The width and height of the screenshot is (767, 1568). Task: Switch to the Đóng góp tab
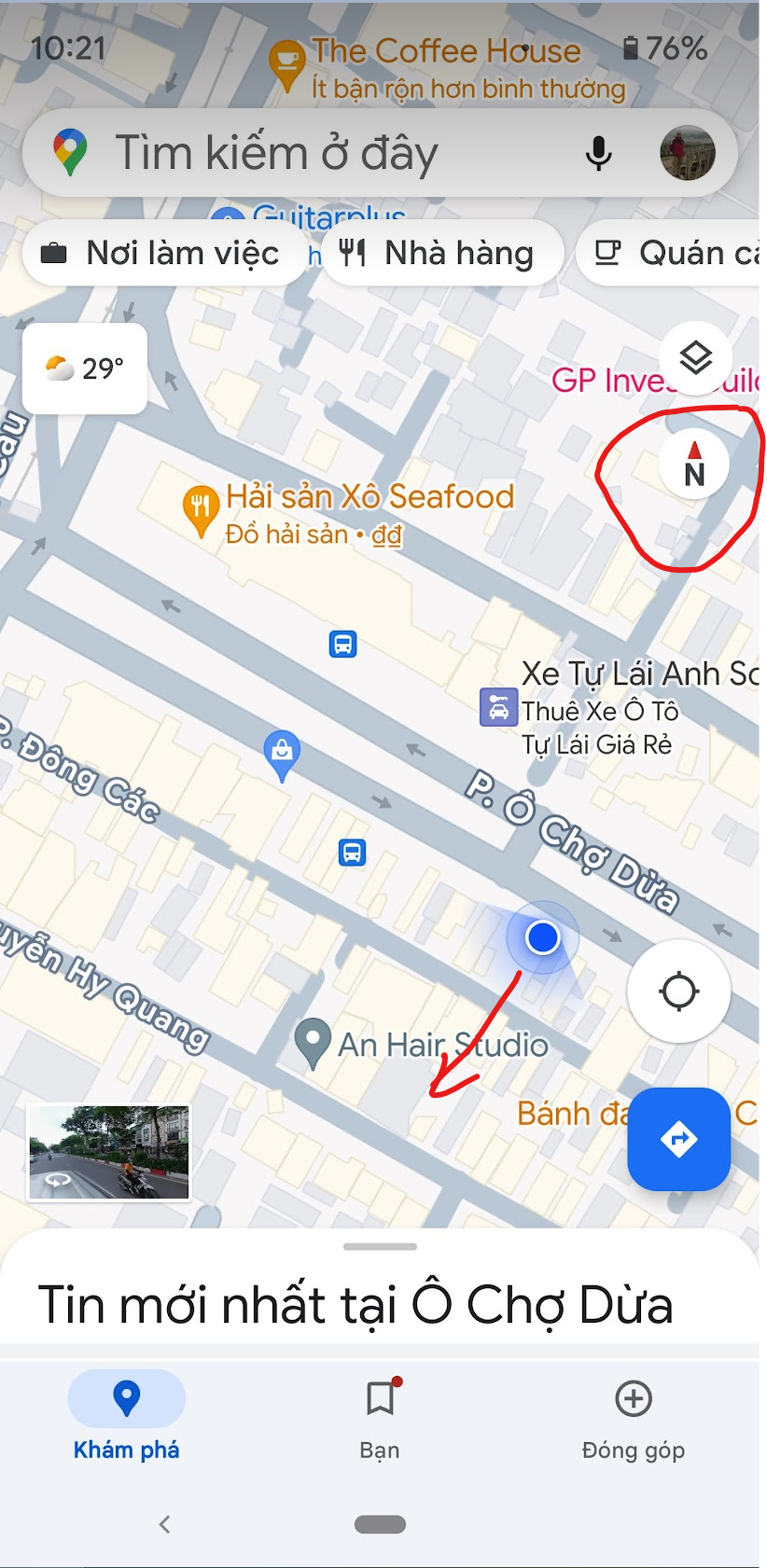point(634,1416)
